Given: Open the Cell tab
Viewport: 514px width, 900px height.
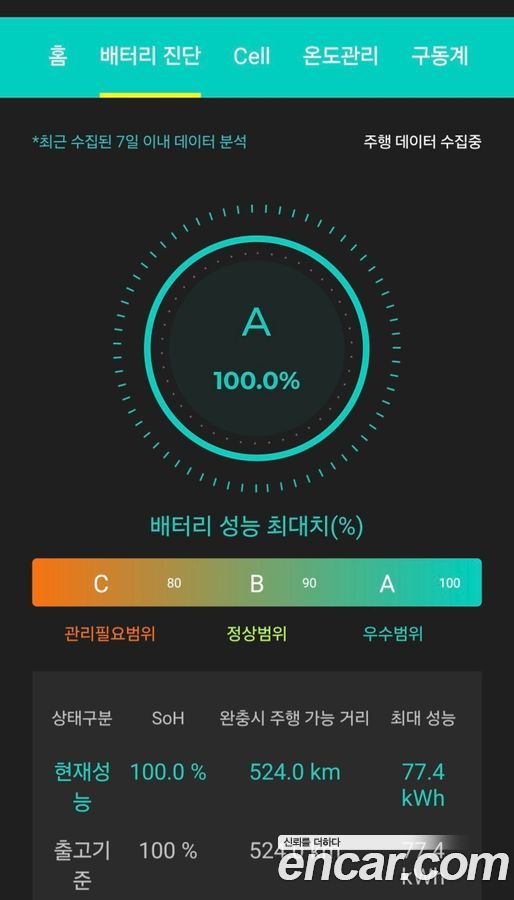Looking at the screenshot, I should tap(251, 57).
